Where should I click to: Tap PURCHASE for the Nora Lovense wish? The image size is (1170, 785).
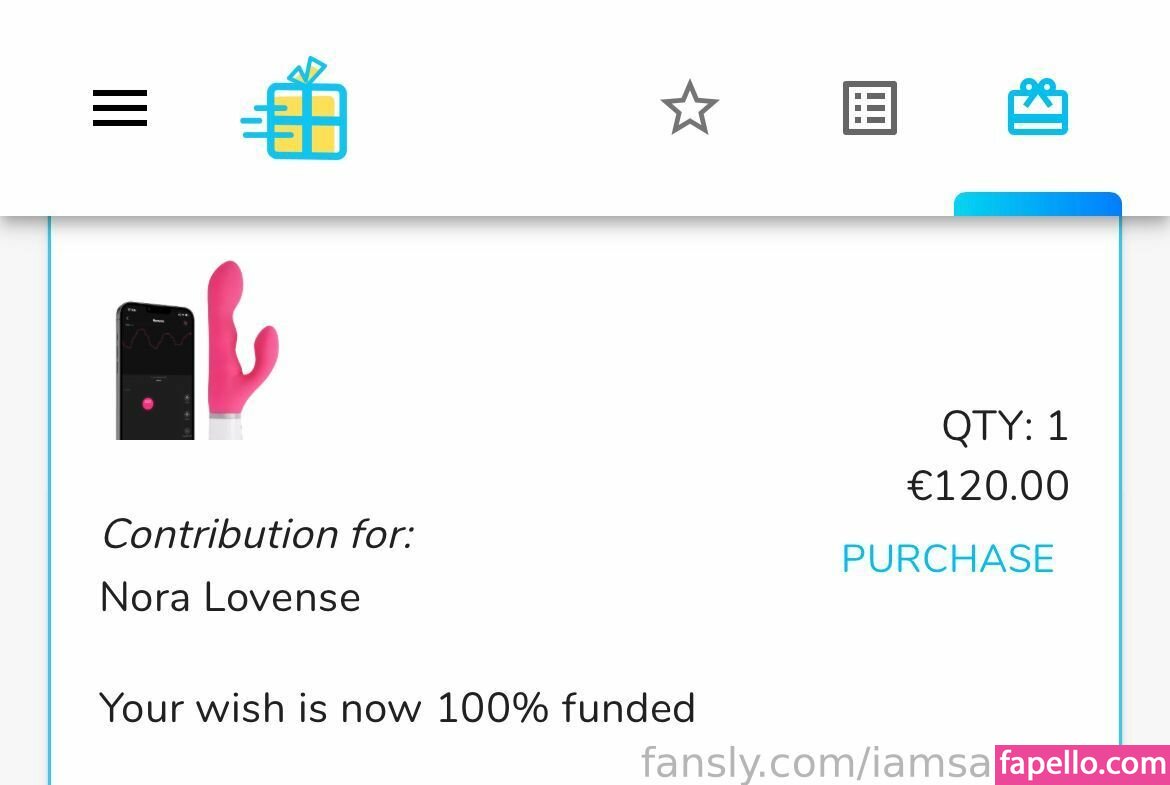[947, 558]
